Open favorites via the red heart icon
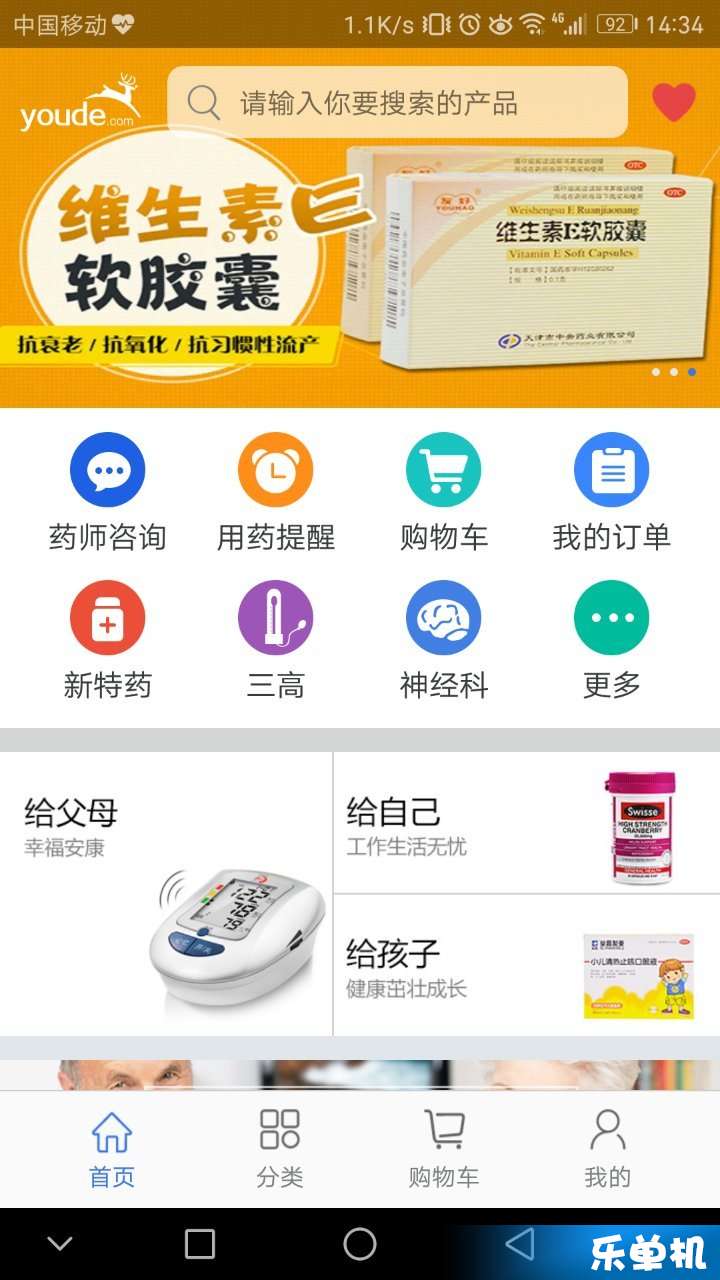This screenshot has height=1280, width=720. click(673, 102)
